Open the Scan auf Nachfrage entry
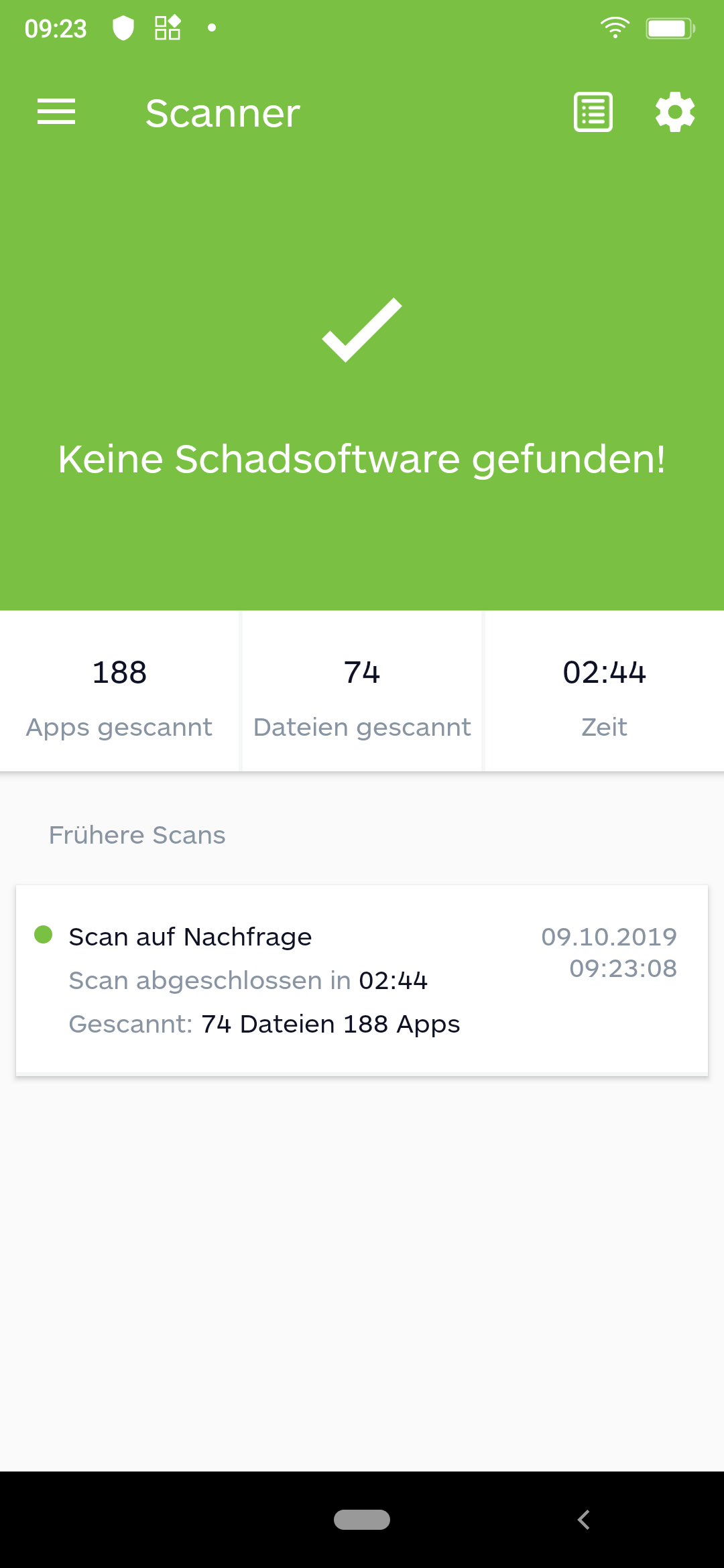The height and width of the screenshot is (1568, 724). [362, 980]
